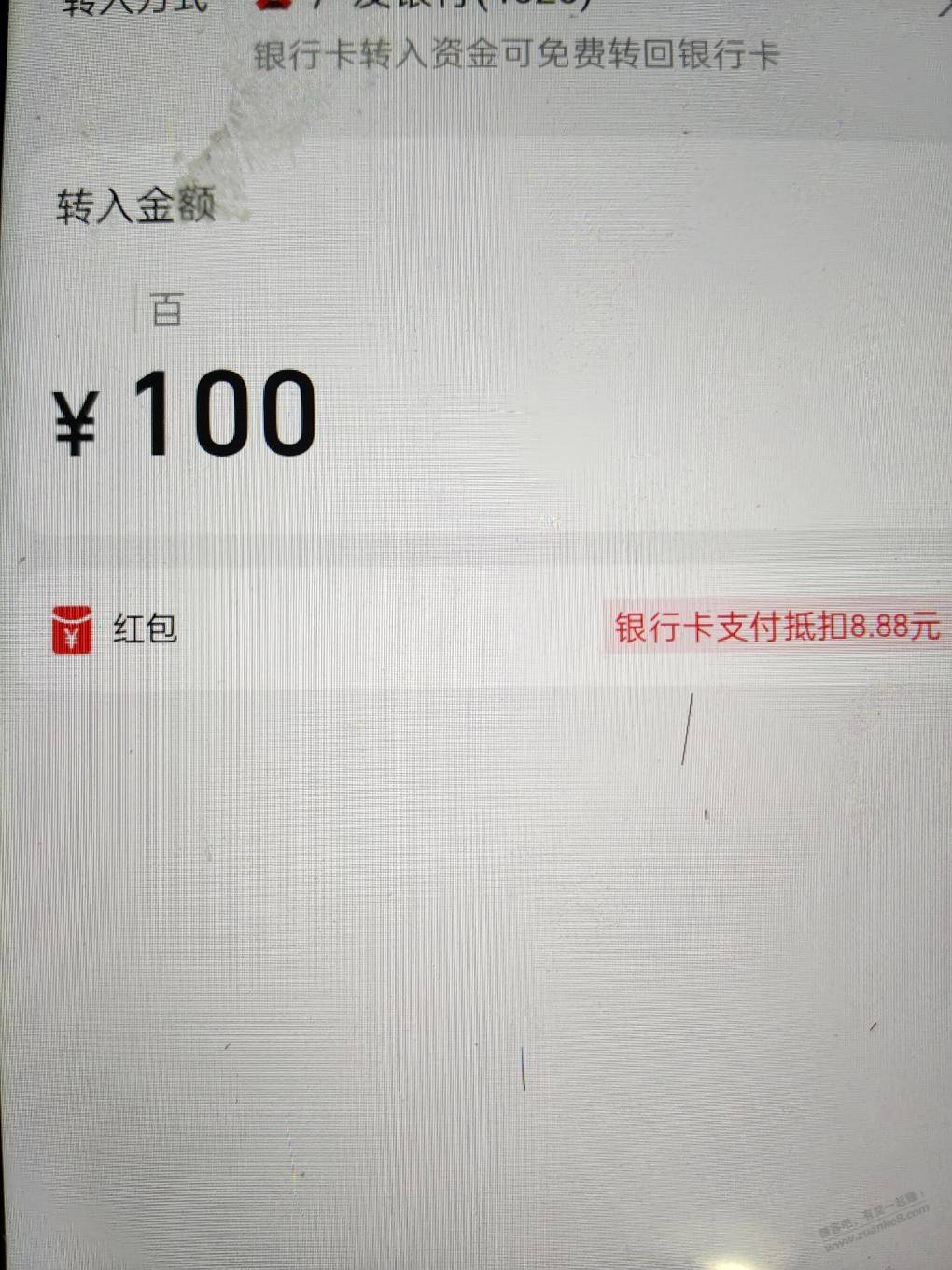Tap the ¥100 transfer amount field
Viewport: 952px width, 1270px height.
click(x=224, y=413)
